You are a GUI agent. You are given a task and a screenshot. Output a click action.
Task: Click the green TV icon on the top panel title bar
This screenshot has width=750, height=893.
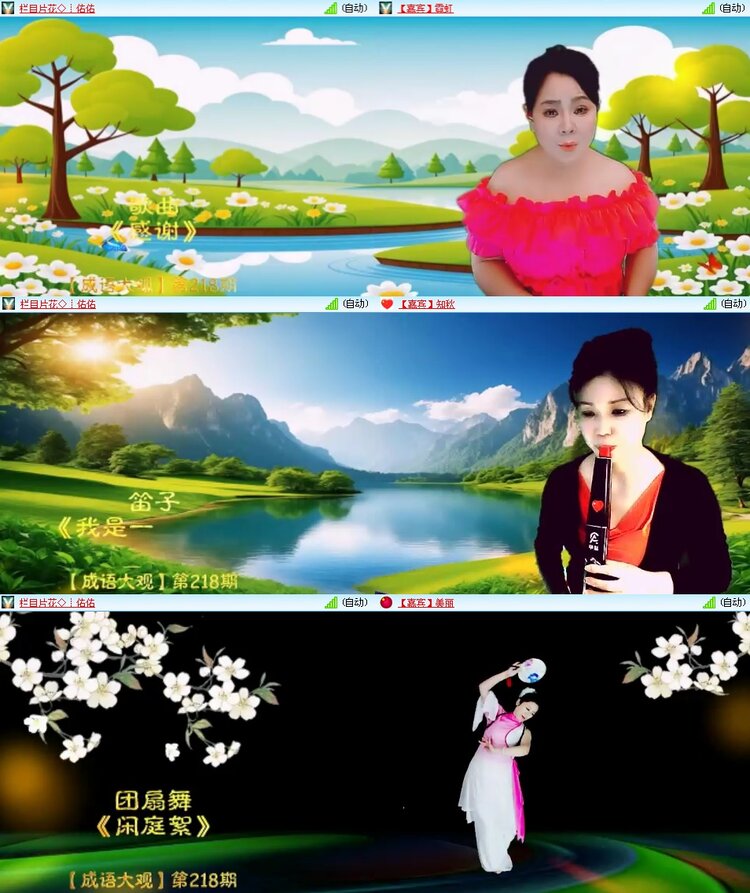click(8, 9)
